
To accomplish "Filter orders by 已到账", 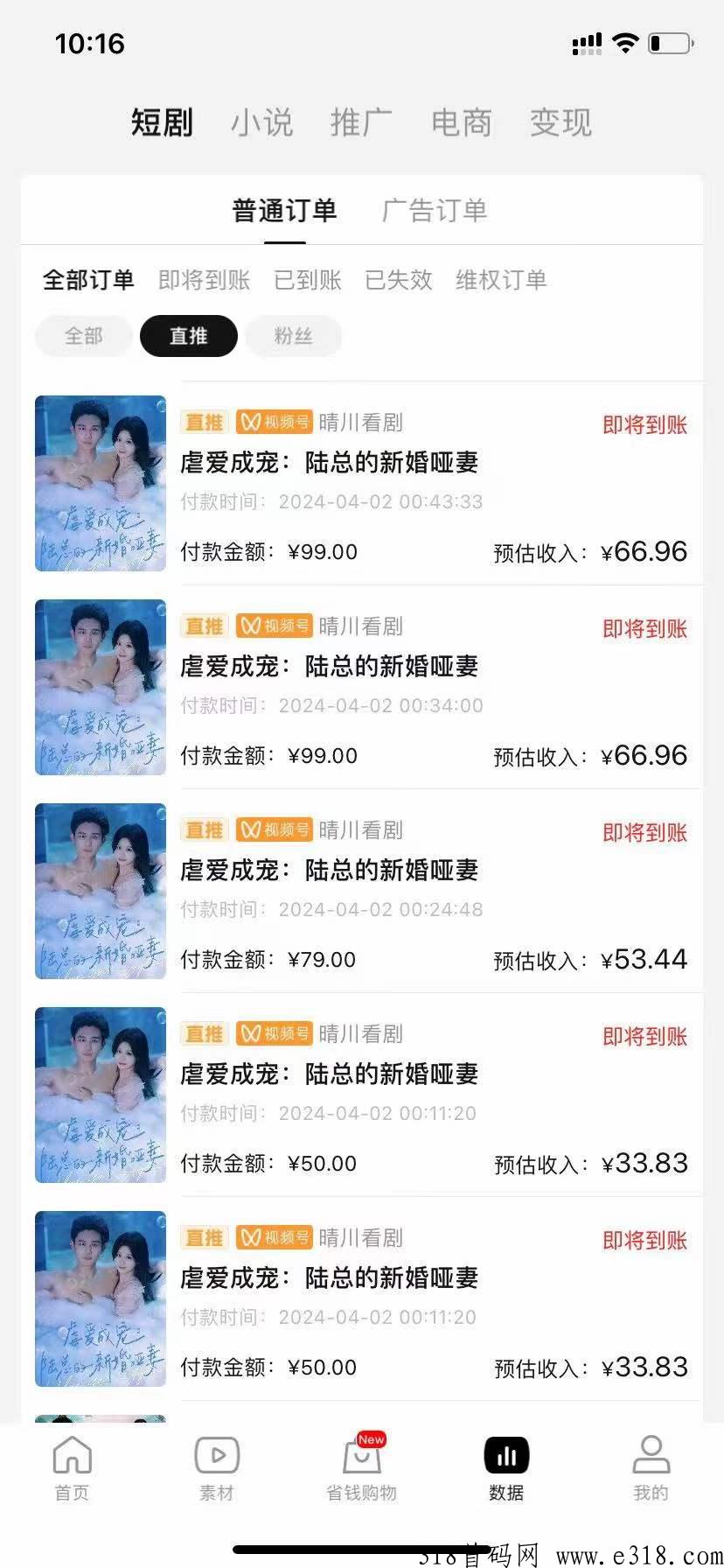I will pos(307,280).
